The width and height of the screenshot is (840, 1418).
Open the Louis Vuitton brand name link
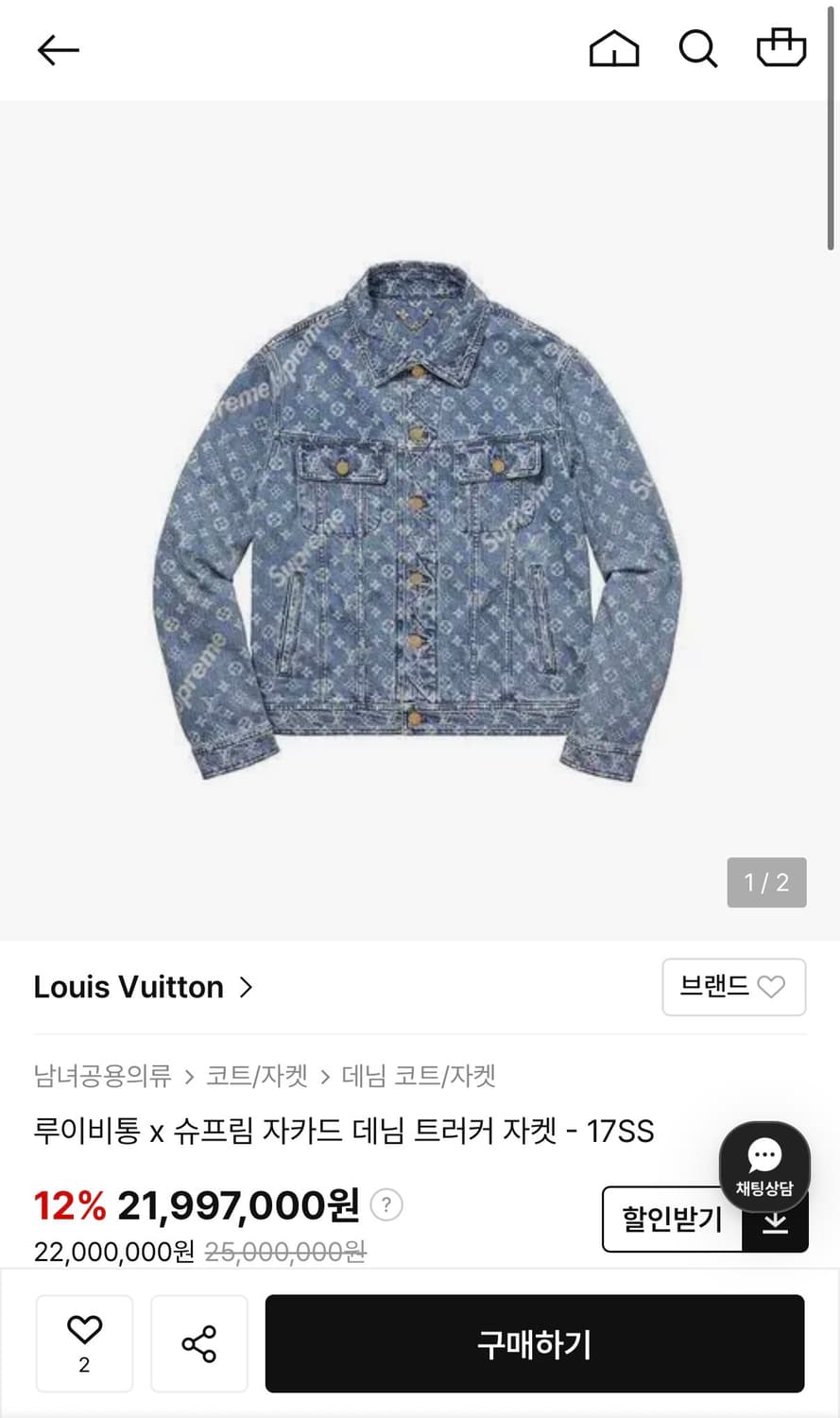coord(129,987)
